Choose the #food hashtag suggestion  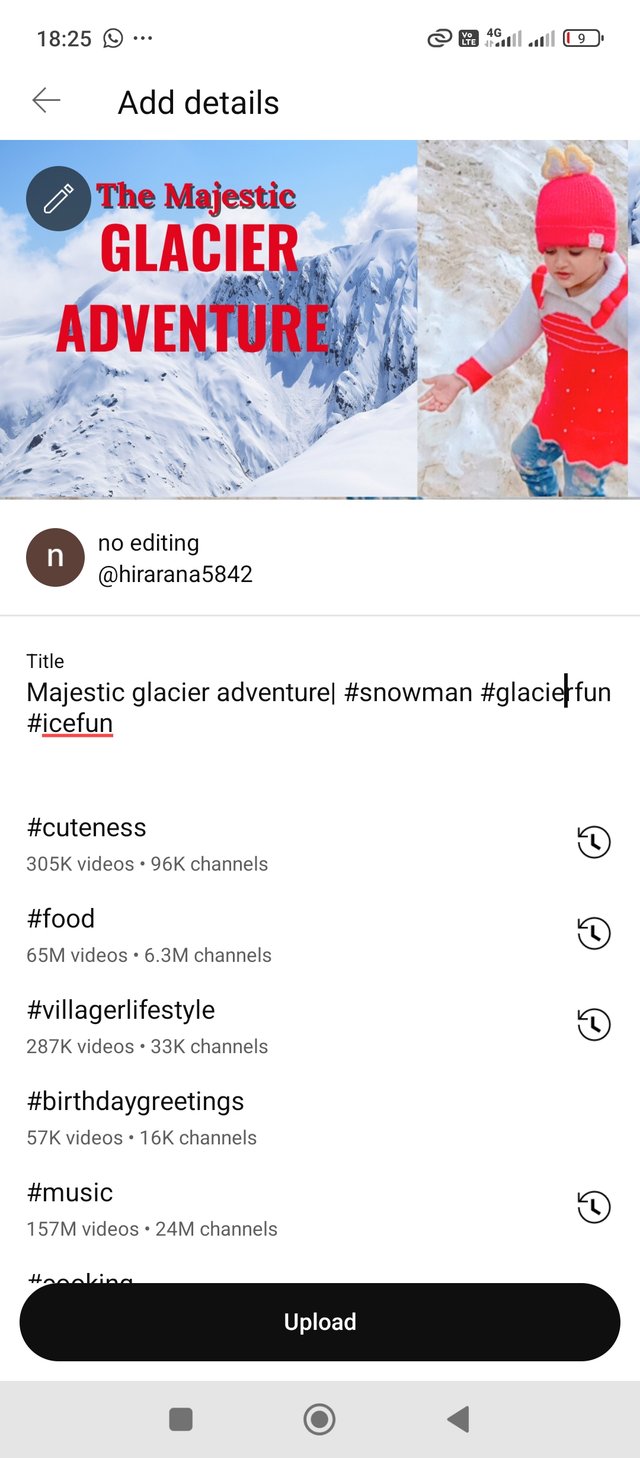coord(61,919)
